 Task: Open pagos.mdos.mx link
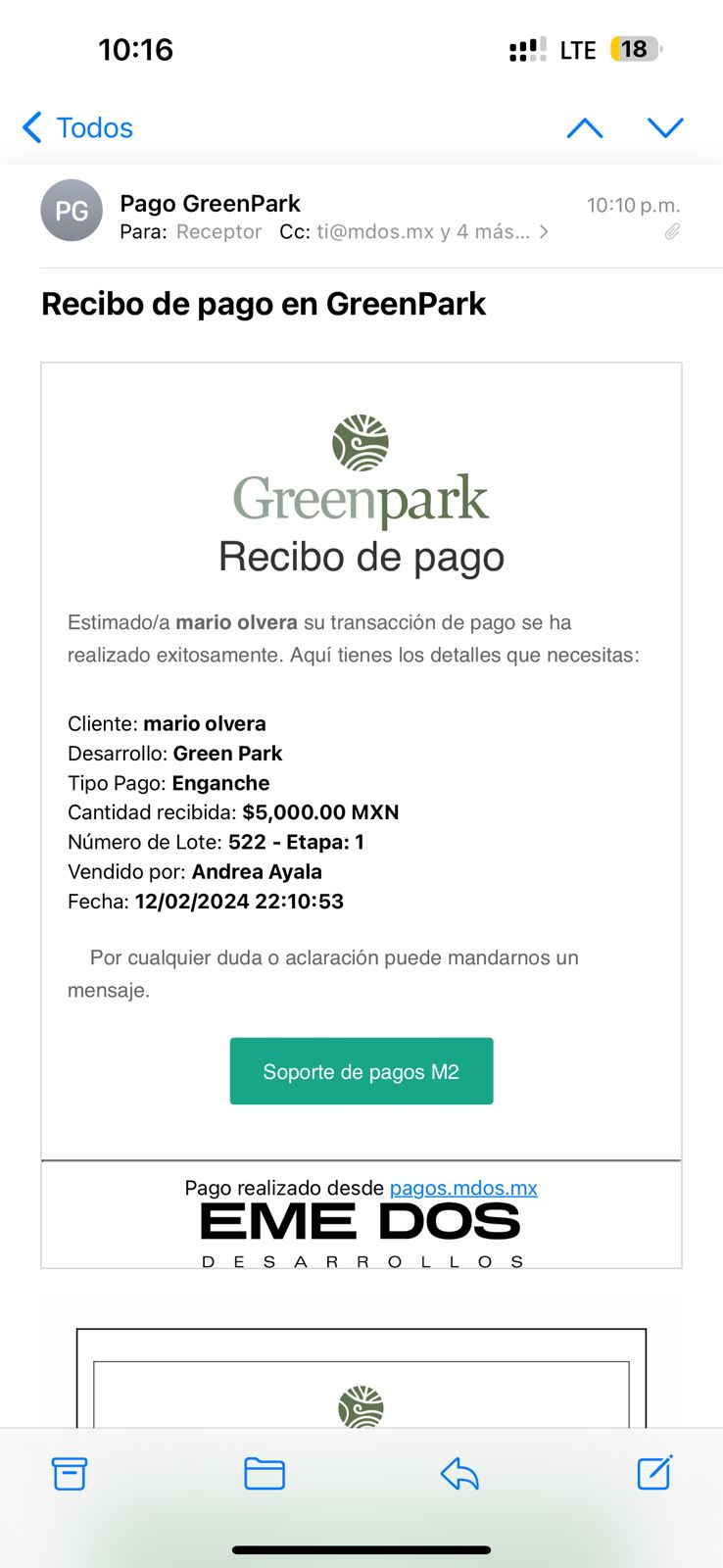pos(463,1188)
